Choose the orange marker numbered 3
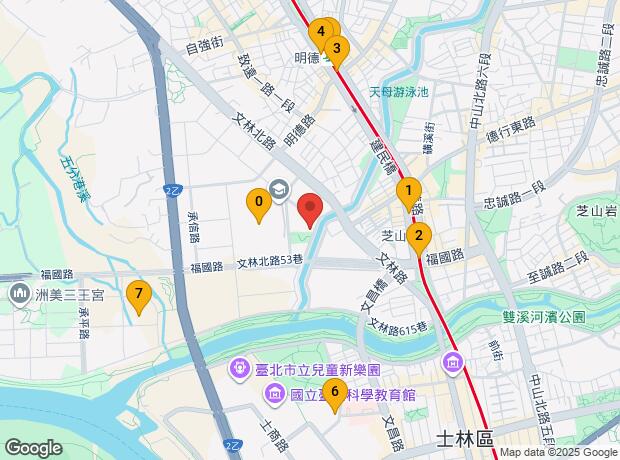This screenshot has height=460, width=620. point(337,47)
